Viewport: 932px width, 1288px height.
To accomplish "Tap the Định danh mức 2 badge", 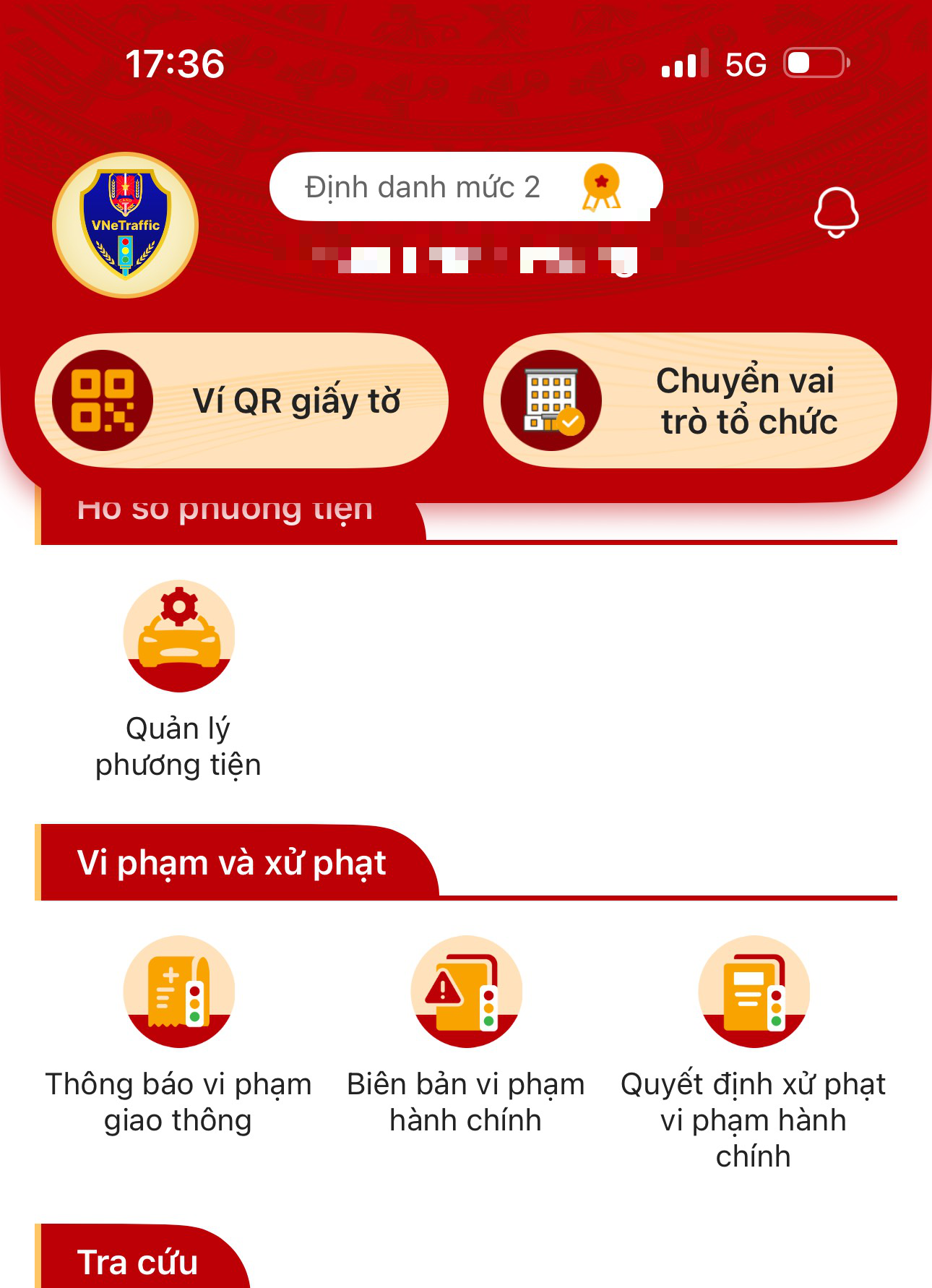I will point(465,187).
